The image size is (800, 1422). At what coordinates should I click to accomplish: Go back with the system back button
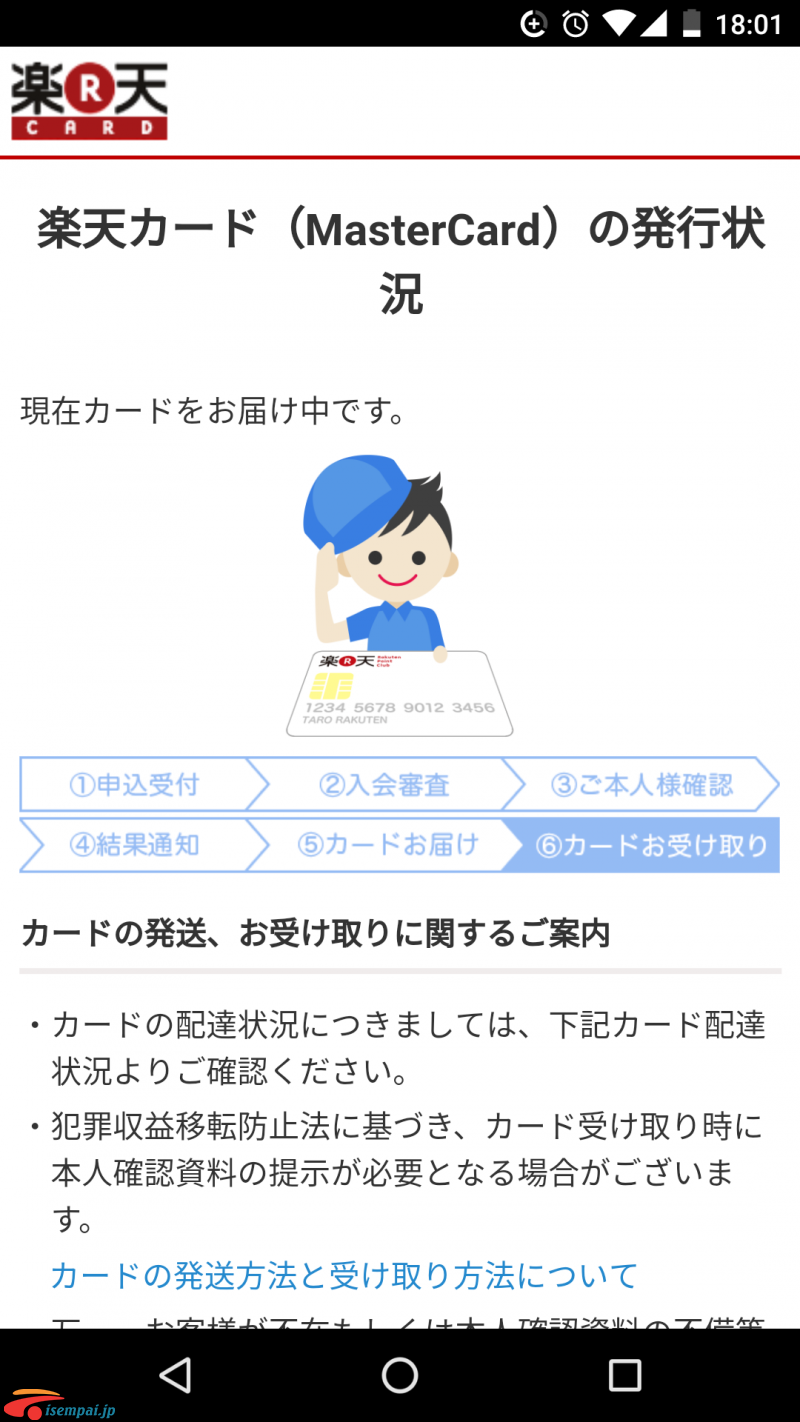point(176,1376)
